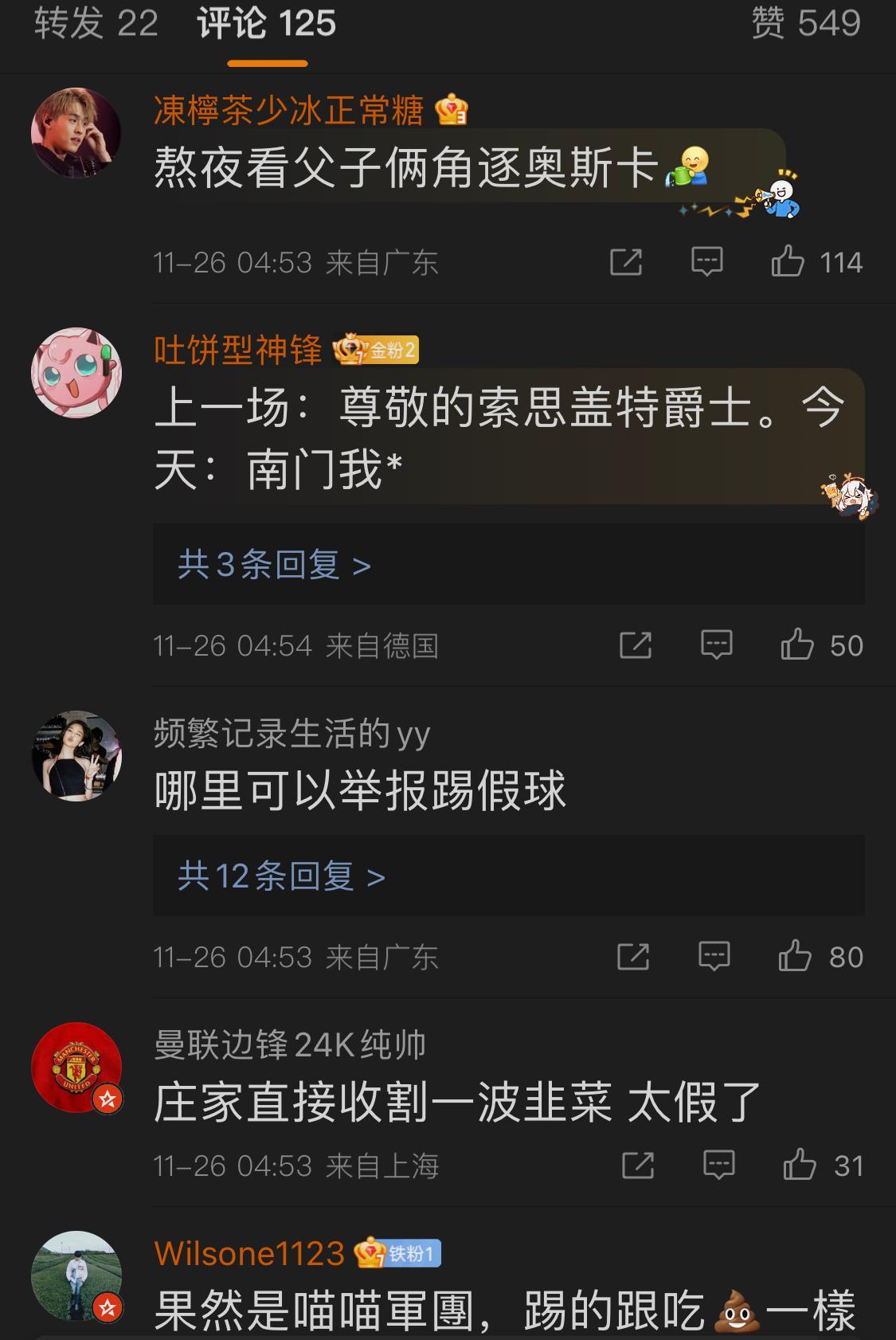This screenshot has width=896, height=1340.
Task: Tap the comment reply icon beside 114 likes
Action: [706, 261]
